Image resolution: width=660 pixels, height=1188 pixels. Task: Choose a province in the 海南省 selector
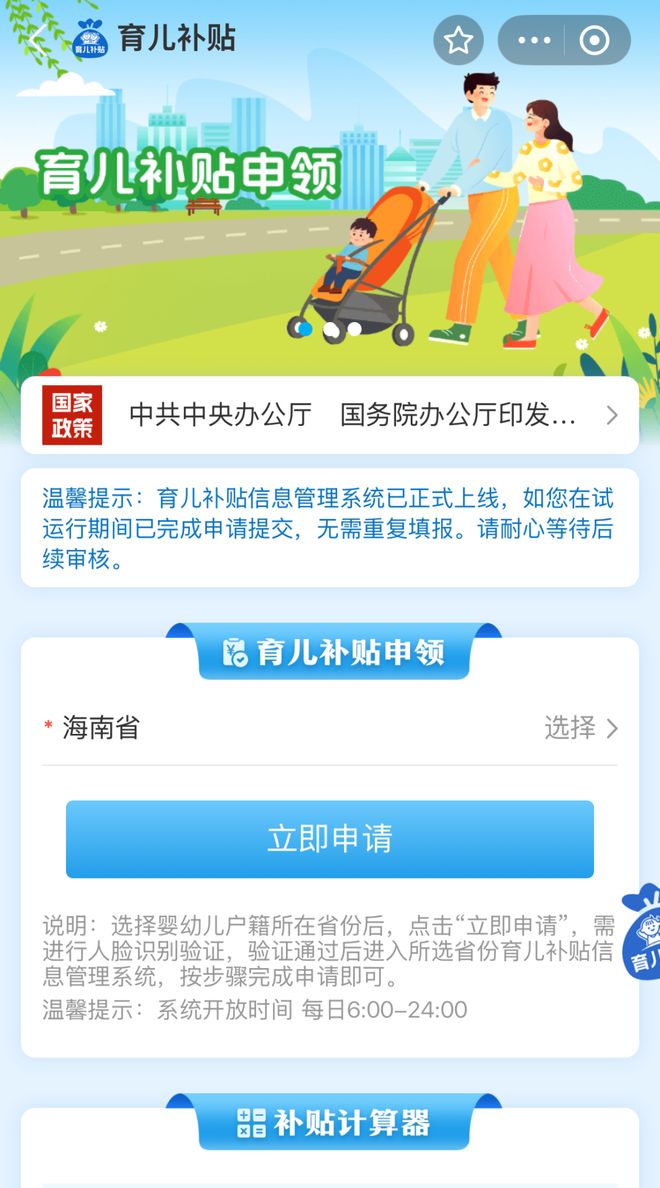(x=330, y=729)
